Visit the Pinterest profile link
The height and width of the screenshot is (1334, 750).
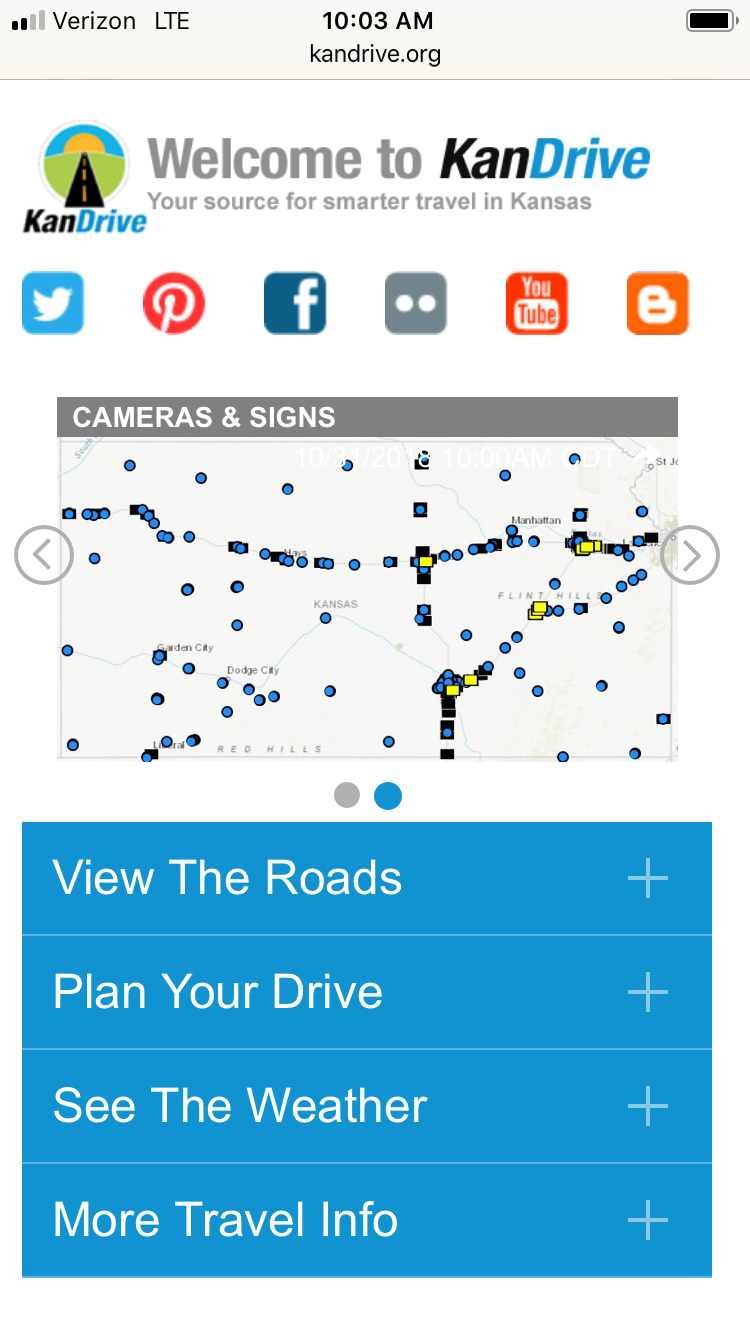pos(174,303)
